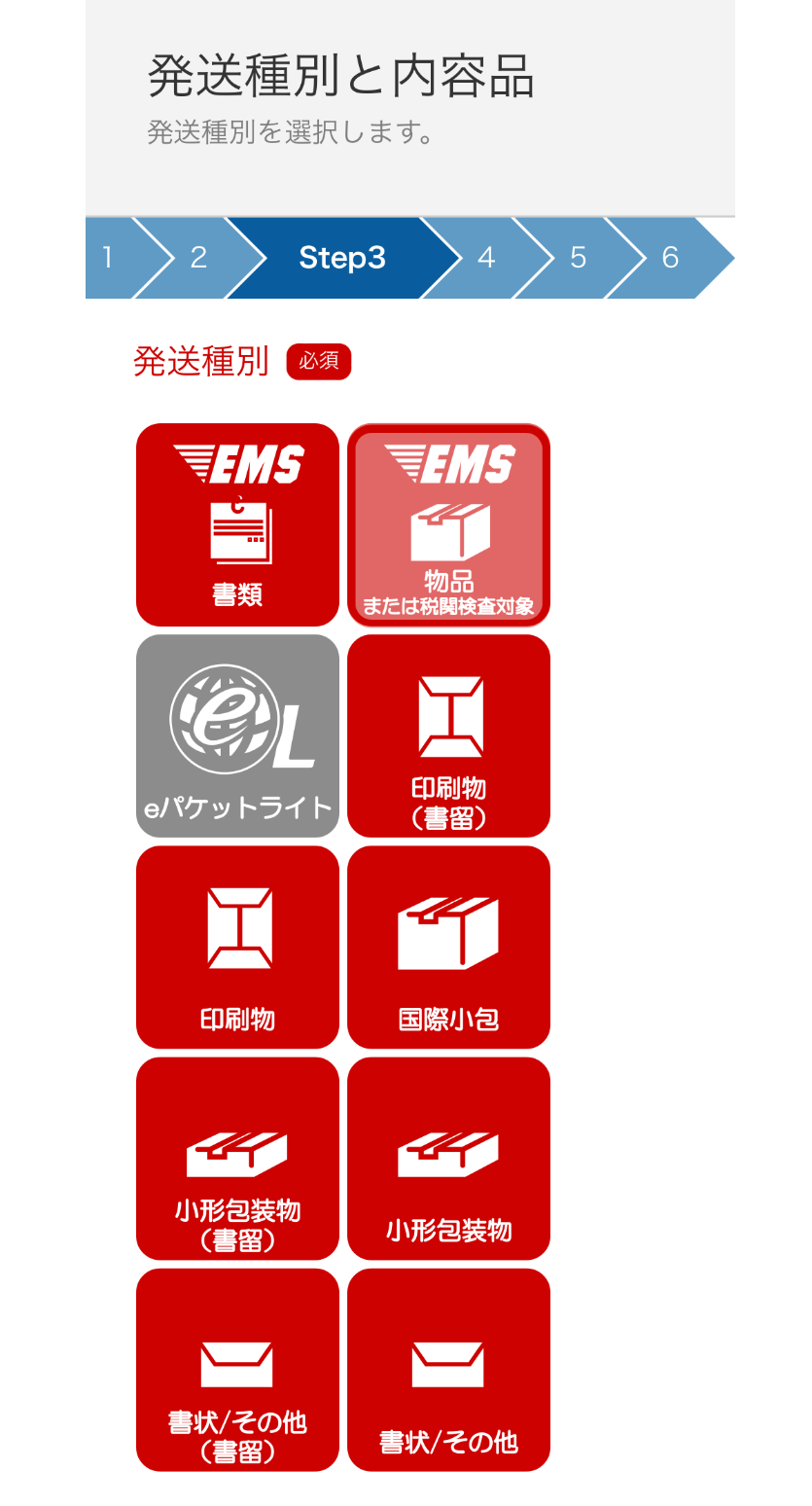812x1506 pixels.
Task: Choose plain 書状/その他 letter option
Action: (x=448, y=1369)
